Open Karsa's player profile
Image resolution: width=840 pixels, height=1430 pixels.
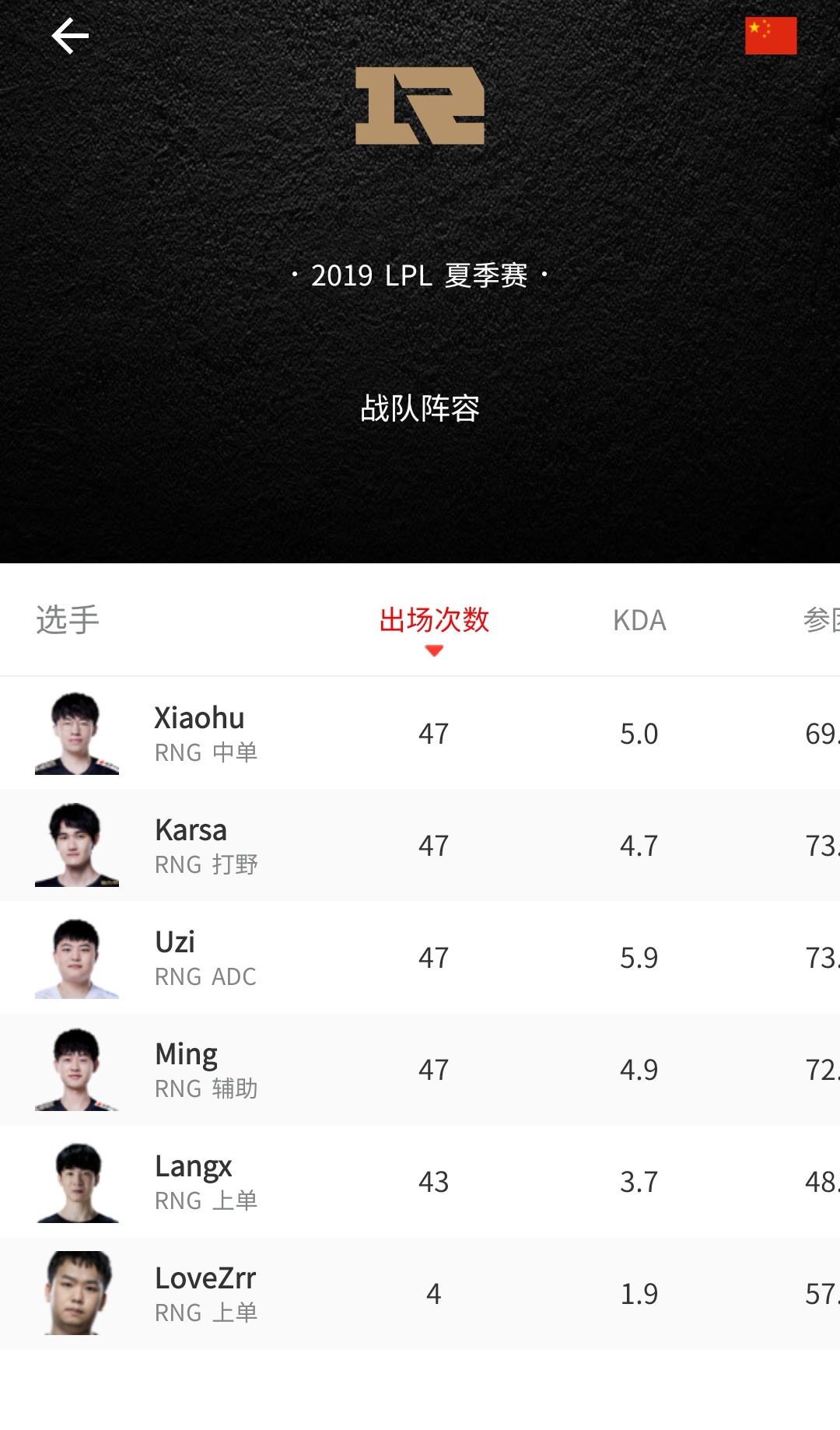pyautogui.click(x=191, y=845)
